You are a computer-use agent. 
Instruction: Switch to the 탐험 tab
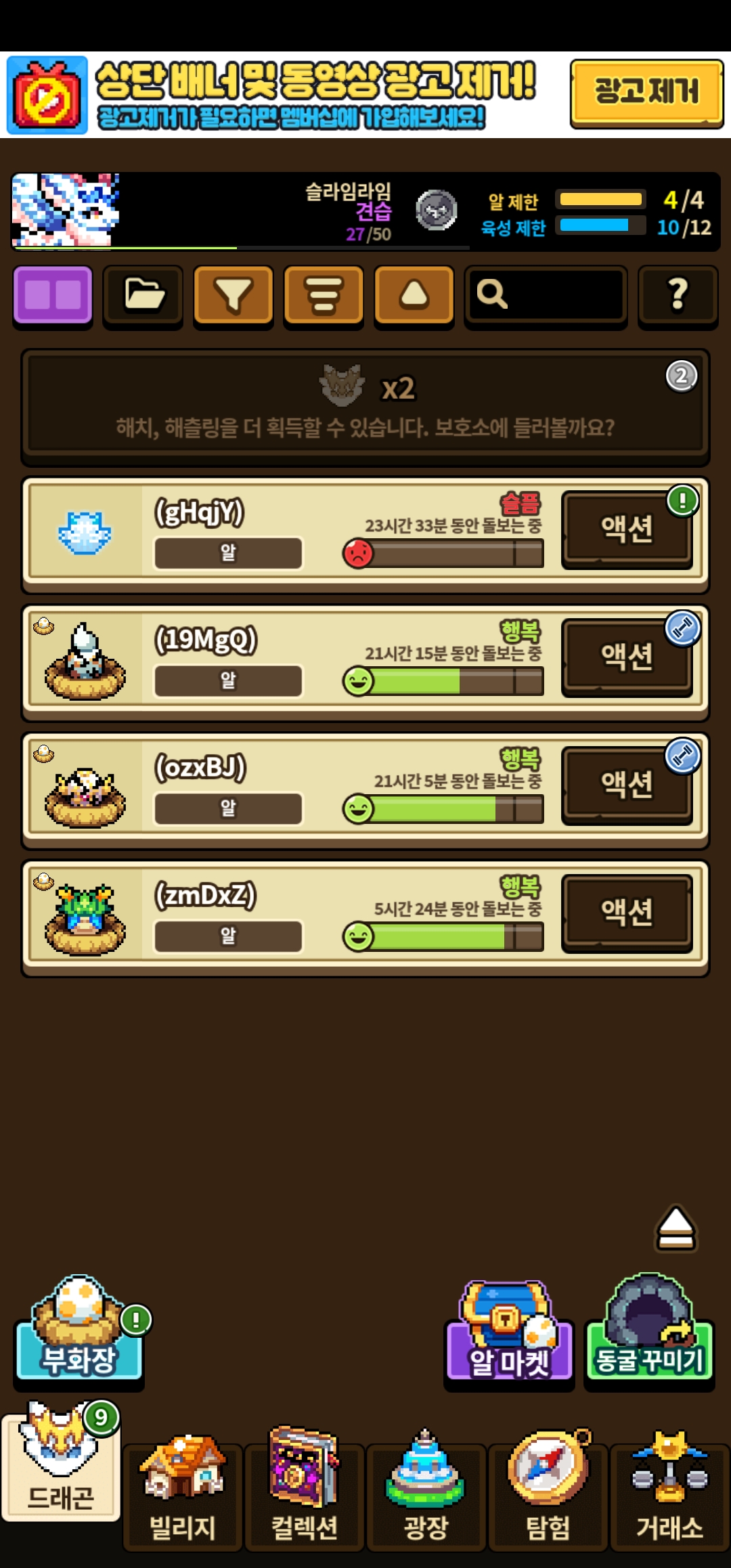click(548, 1498)
